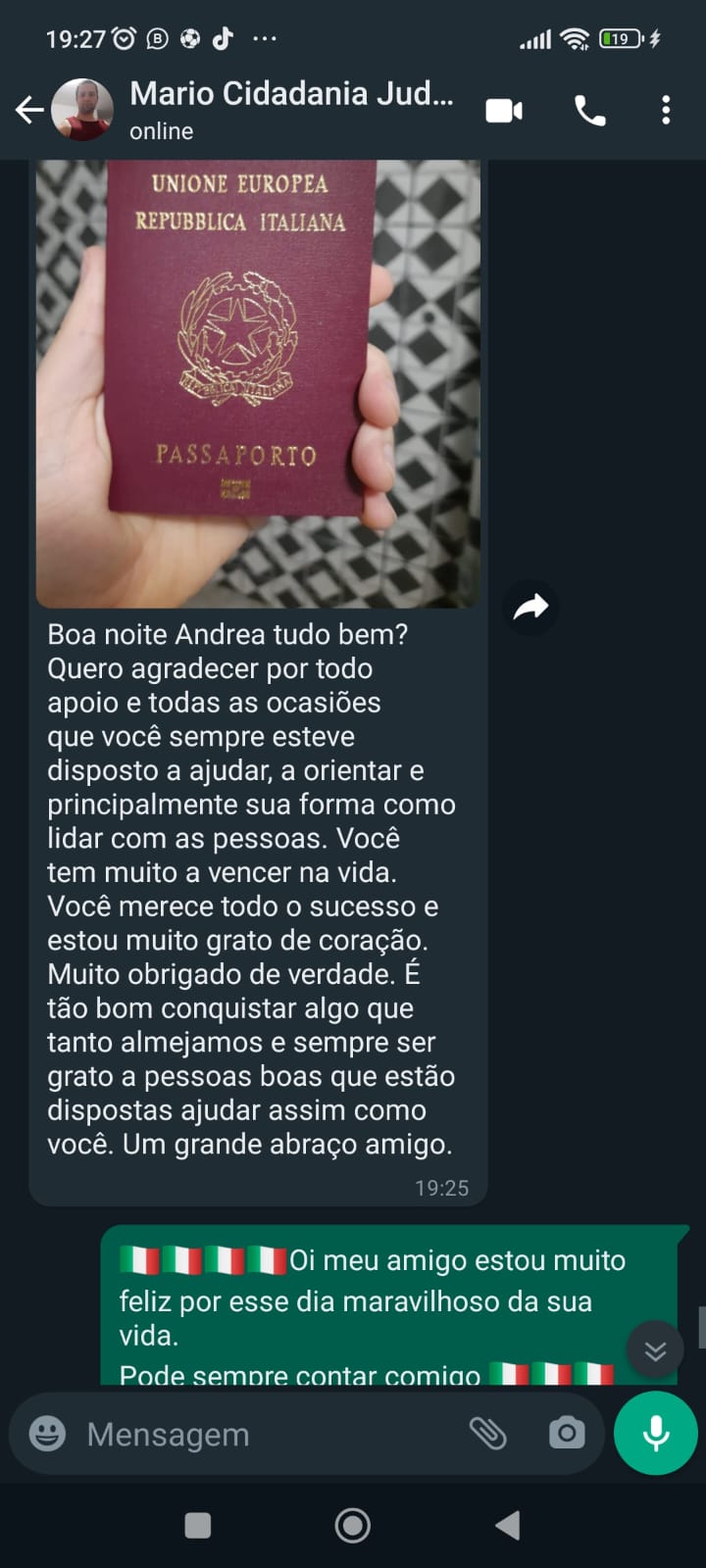
Task: Open the recent apps view
Action: pyautogui.click(x=198, y=1525)
